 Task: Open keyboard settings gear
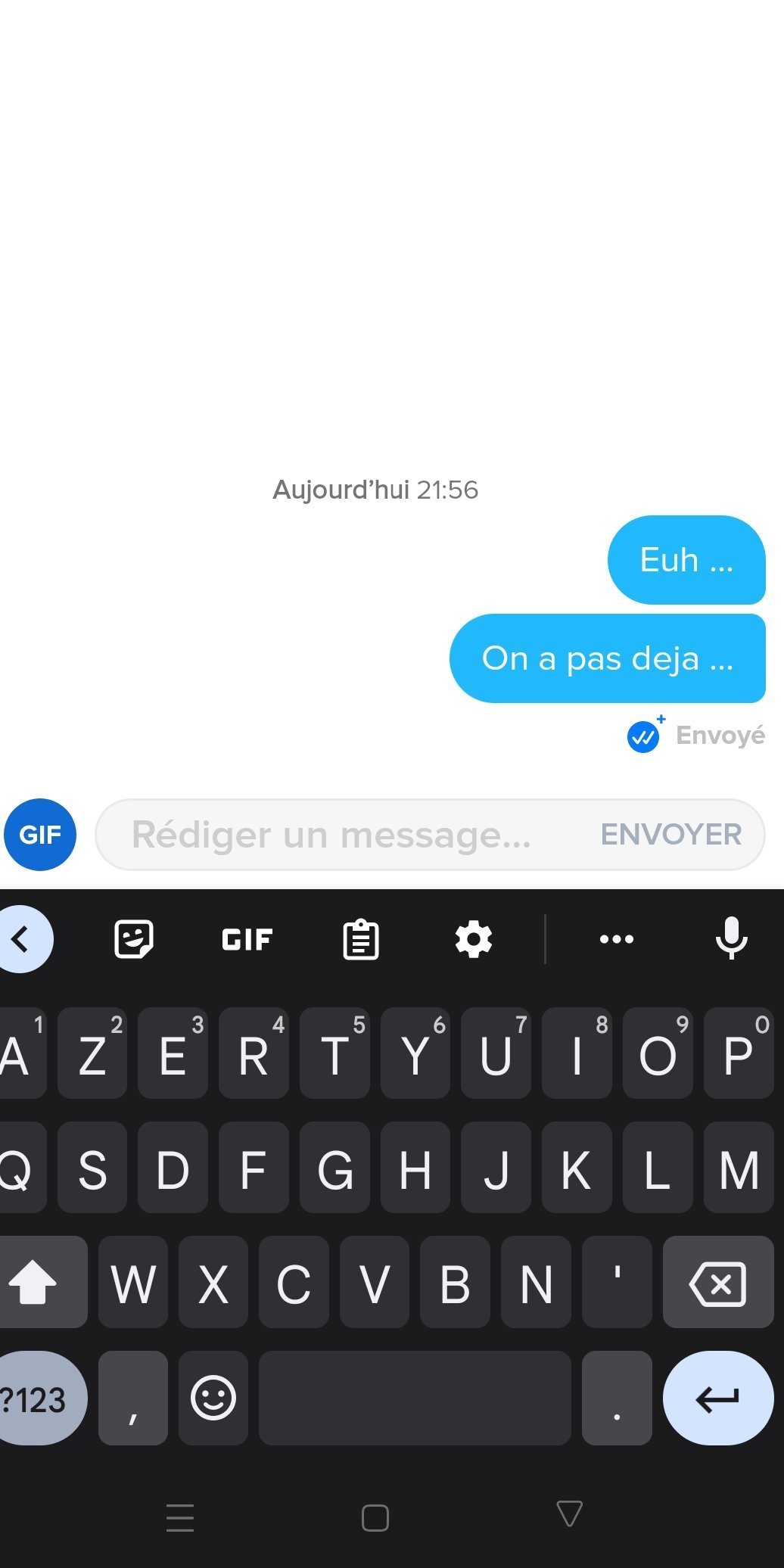pyautogui.click(x=474, y=939)
